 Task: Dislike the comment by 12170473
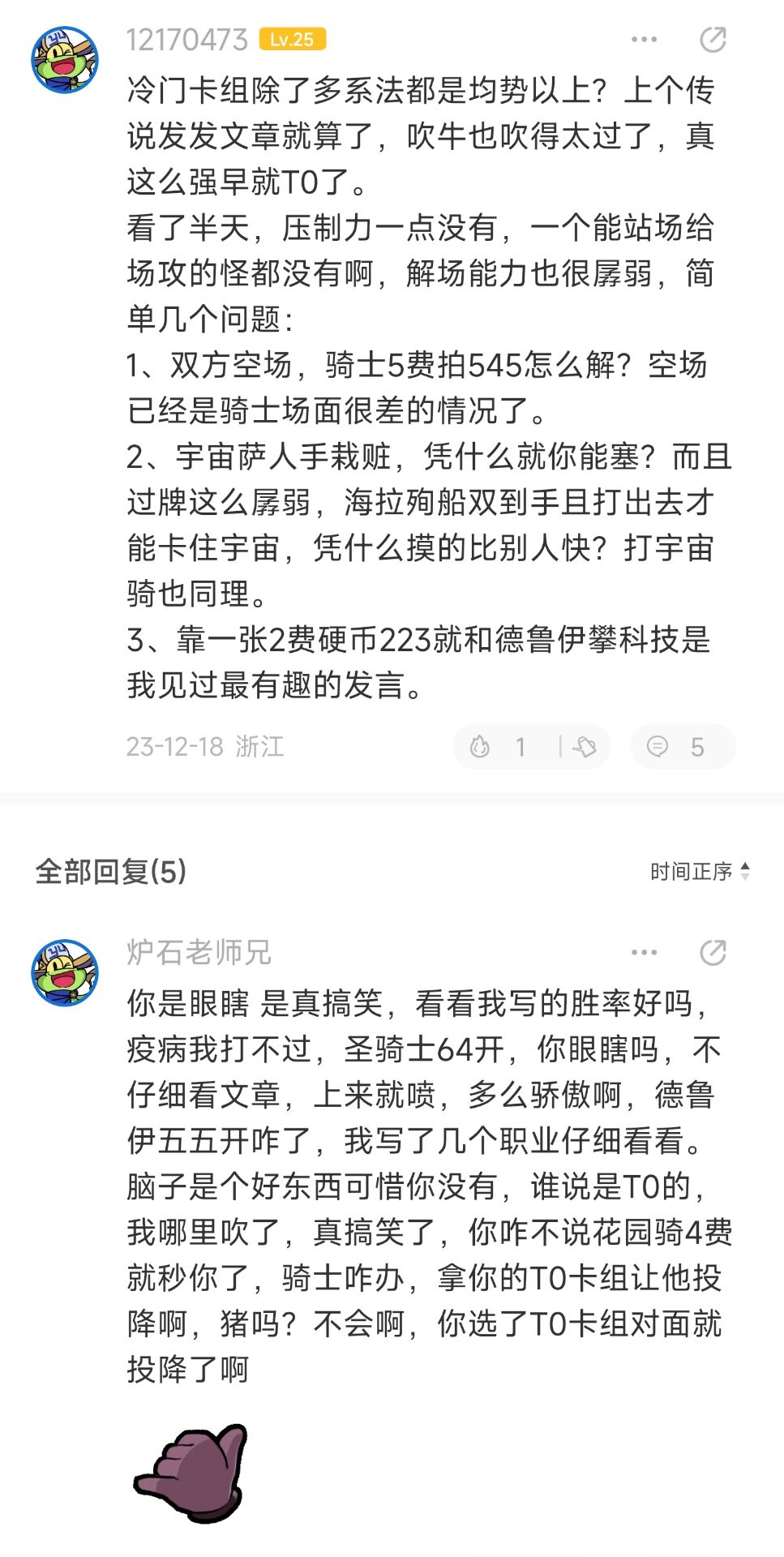[585, 746]
